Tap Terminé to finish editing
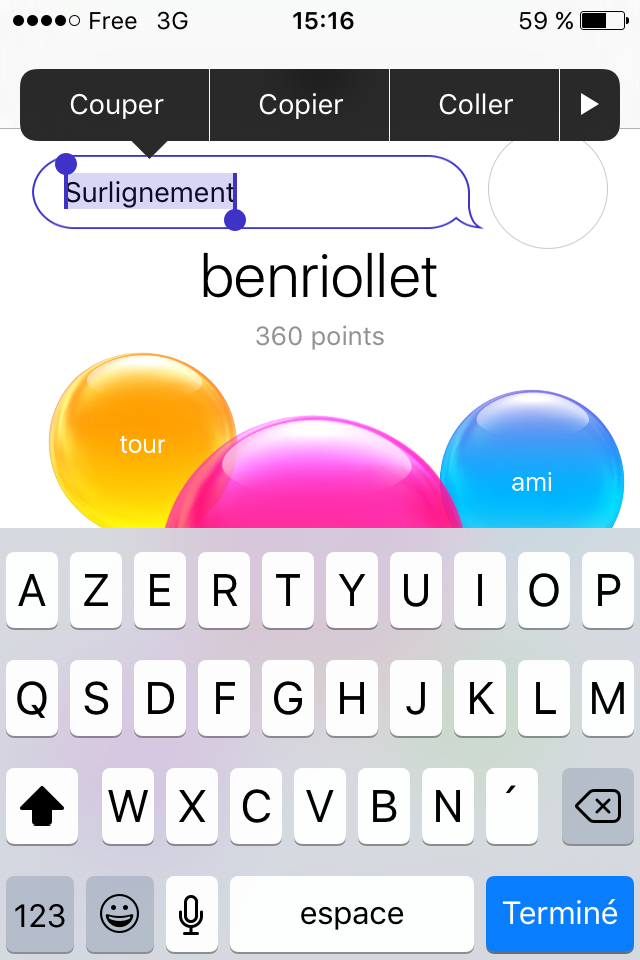Screen dimensions: 640x960 point(560,913)
